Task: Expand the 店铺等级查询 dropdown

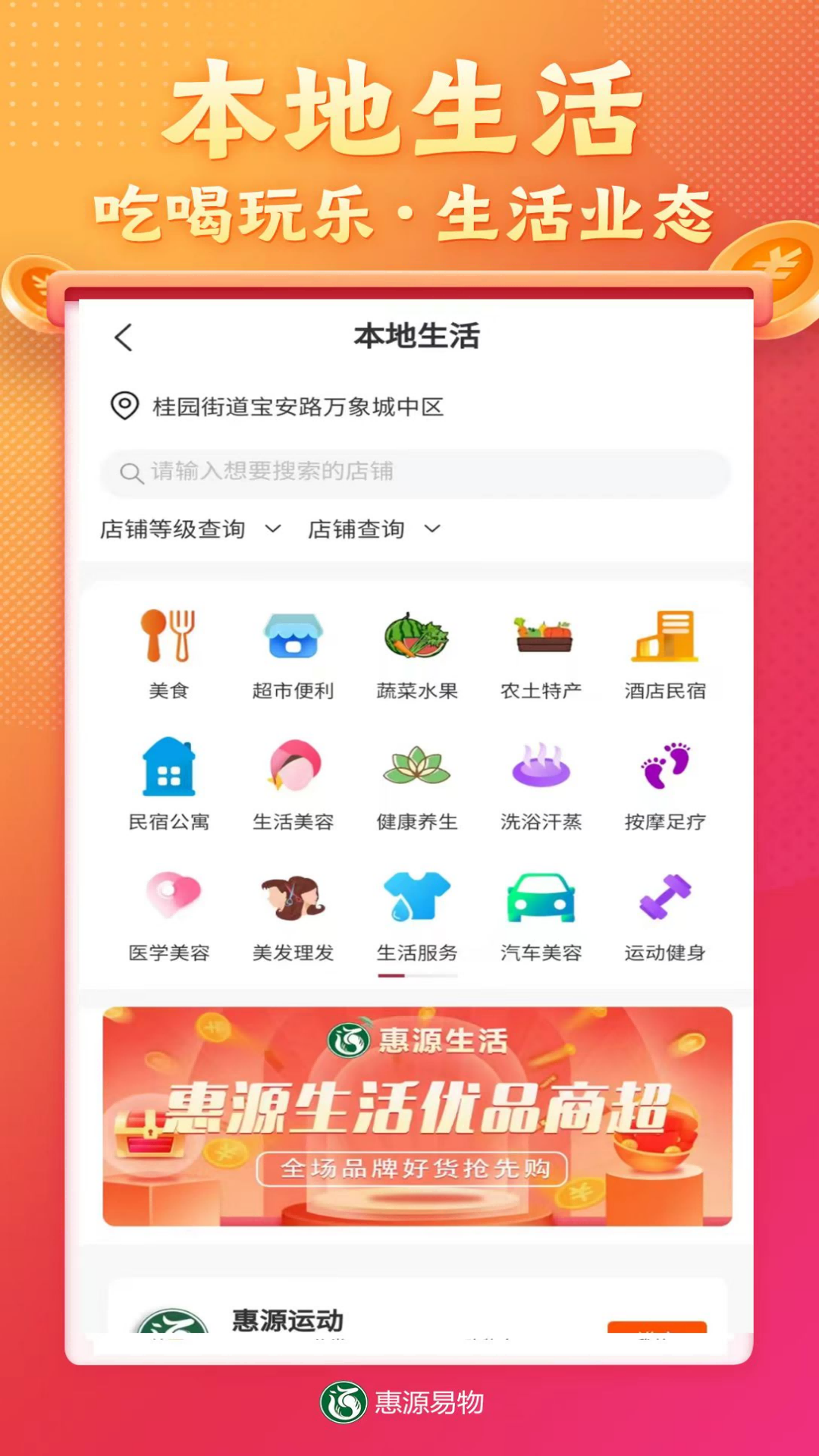Action: pos(190,529)
